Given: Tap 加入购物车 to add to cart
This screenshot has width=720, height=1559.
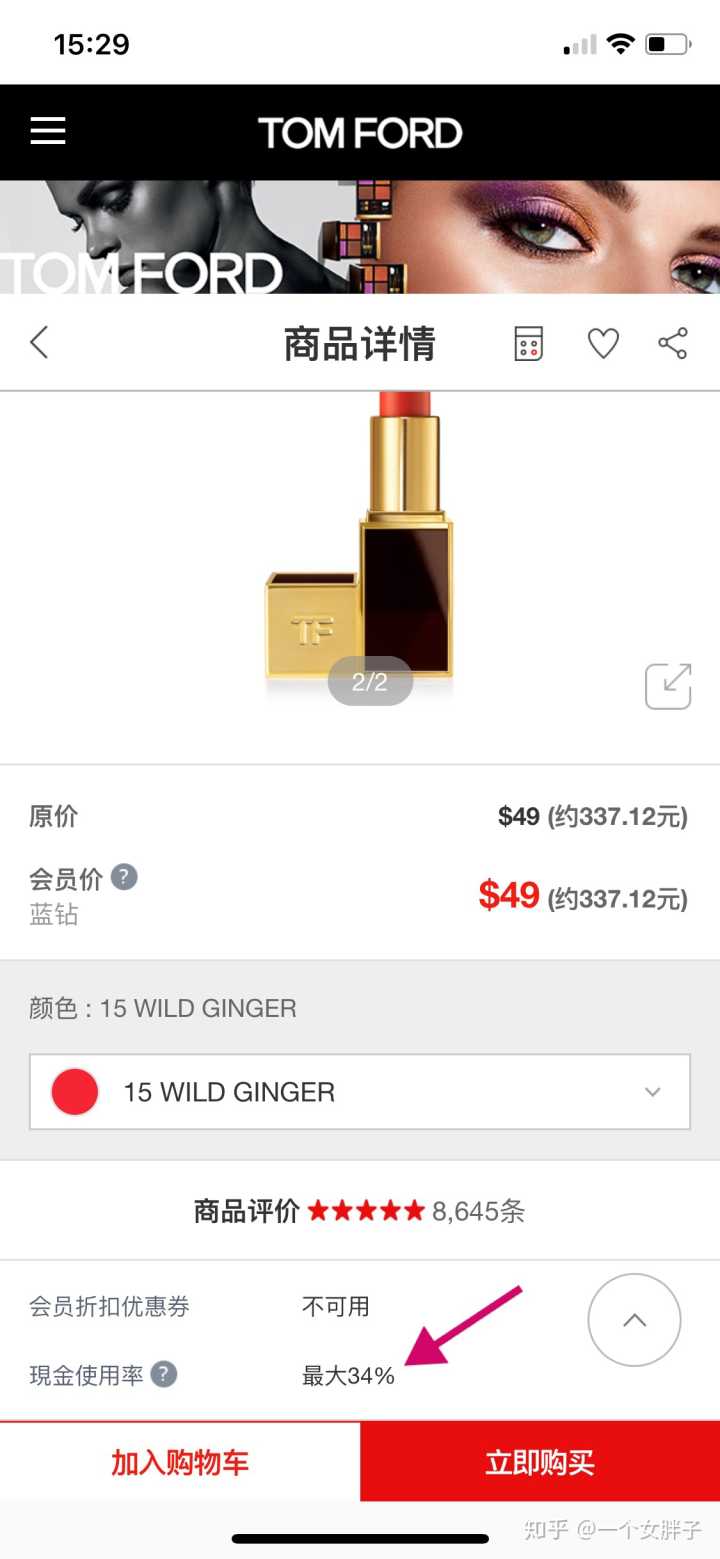Looking at the screenshot, I should (180, 1462).
